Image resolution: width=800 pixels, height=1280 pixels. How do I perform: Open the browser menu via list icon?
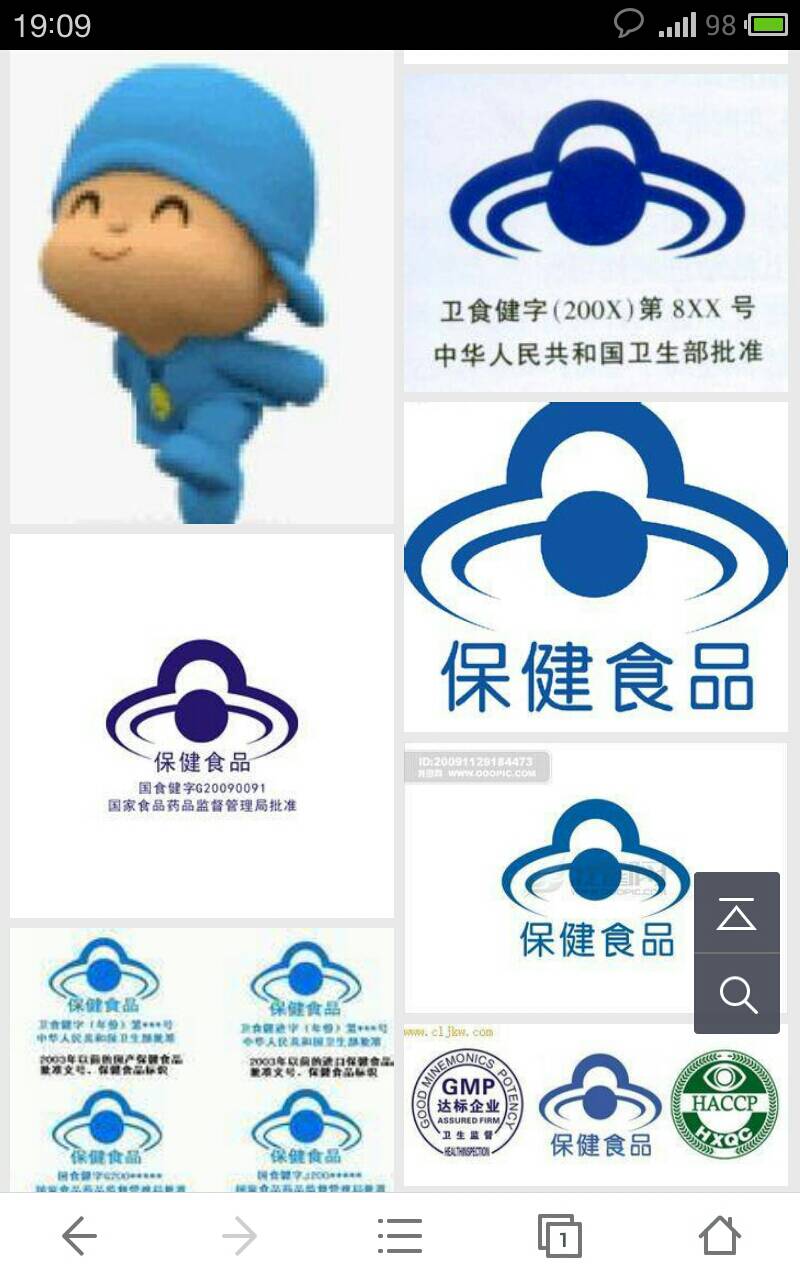click(400, 1236)
